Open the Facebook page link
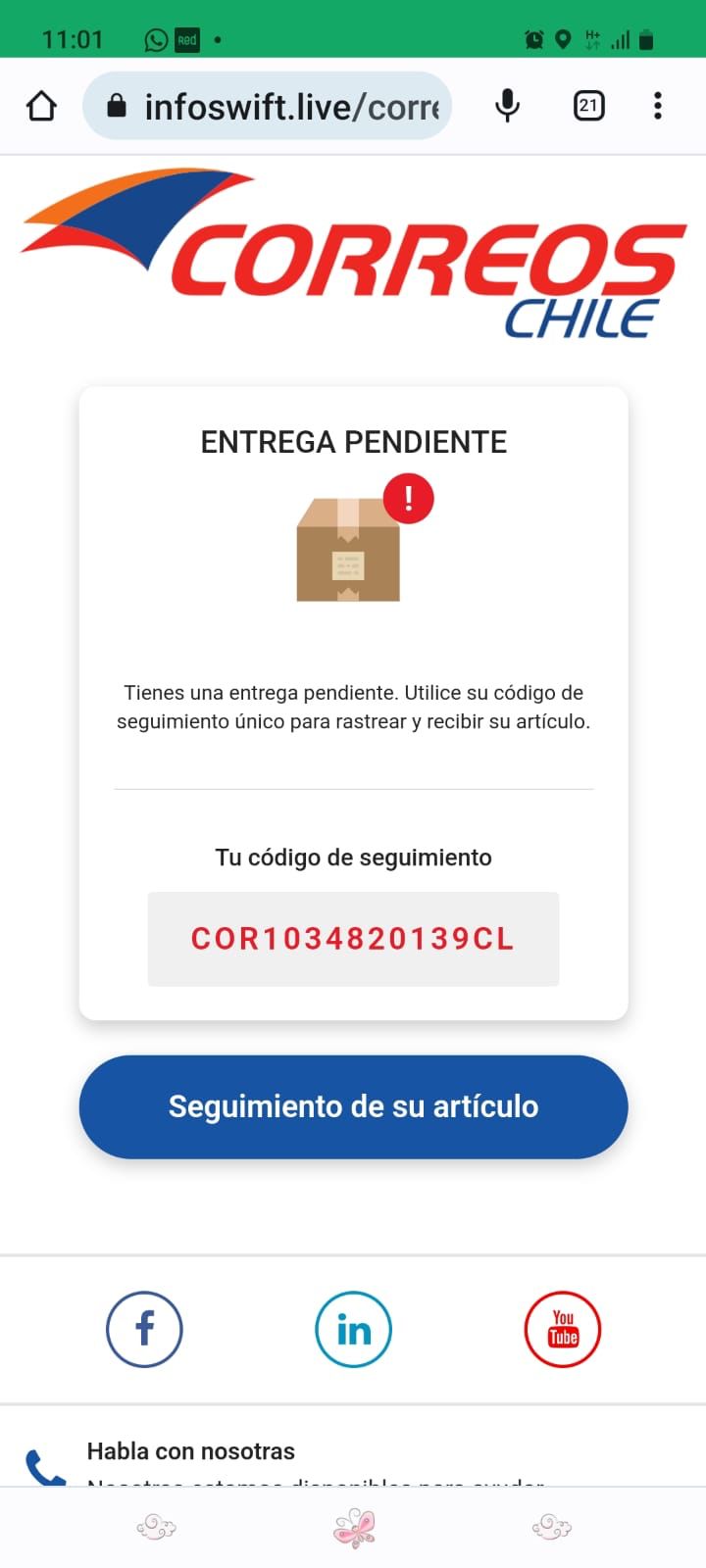This screenshot has height=1568, width=706. tap(144, 1329)
